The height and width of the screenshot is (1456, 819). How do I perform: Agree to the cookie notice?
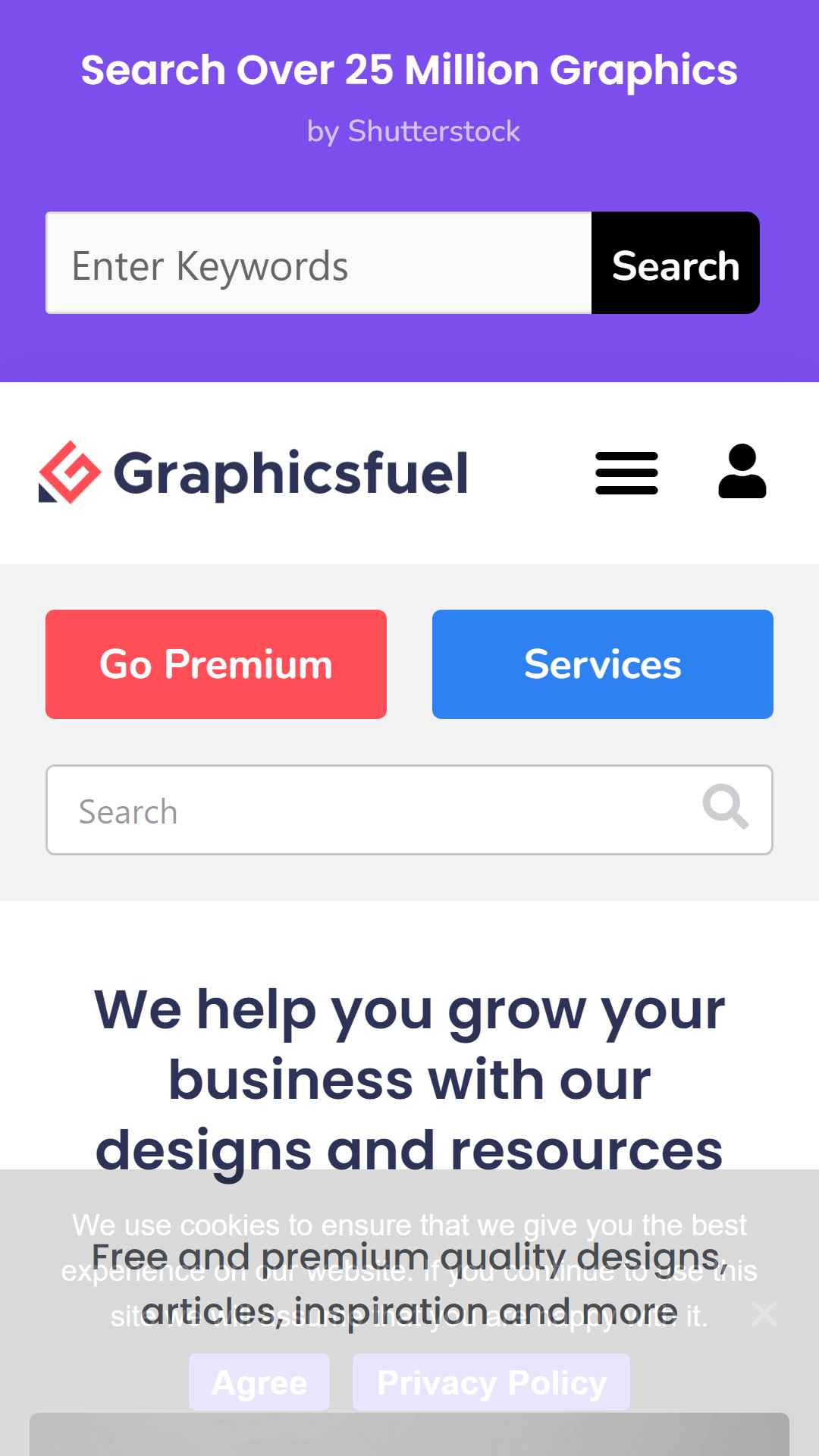pyautogui.click(x=259, y=1382)
